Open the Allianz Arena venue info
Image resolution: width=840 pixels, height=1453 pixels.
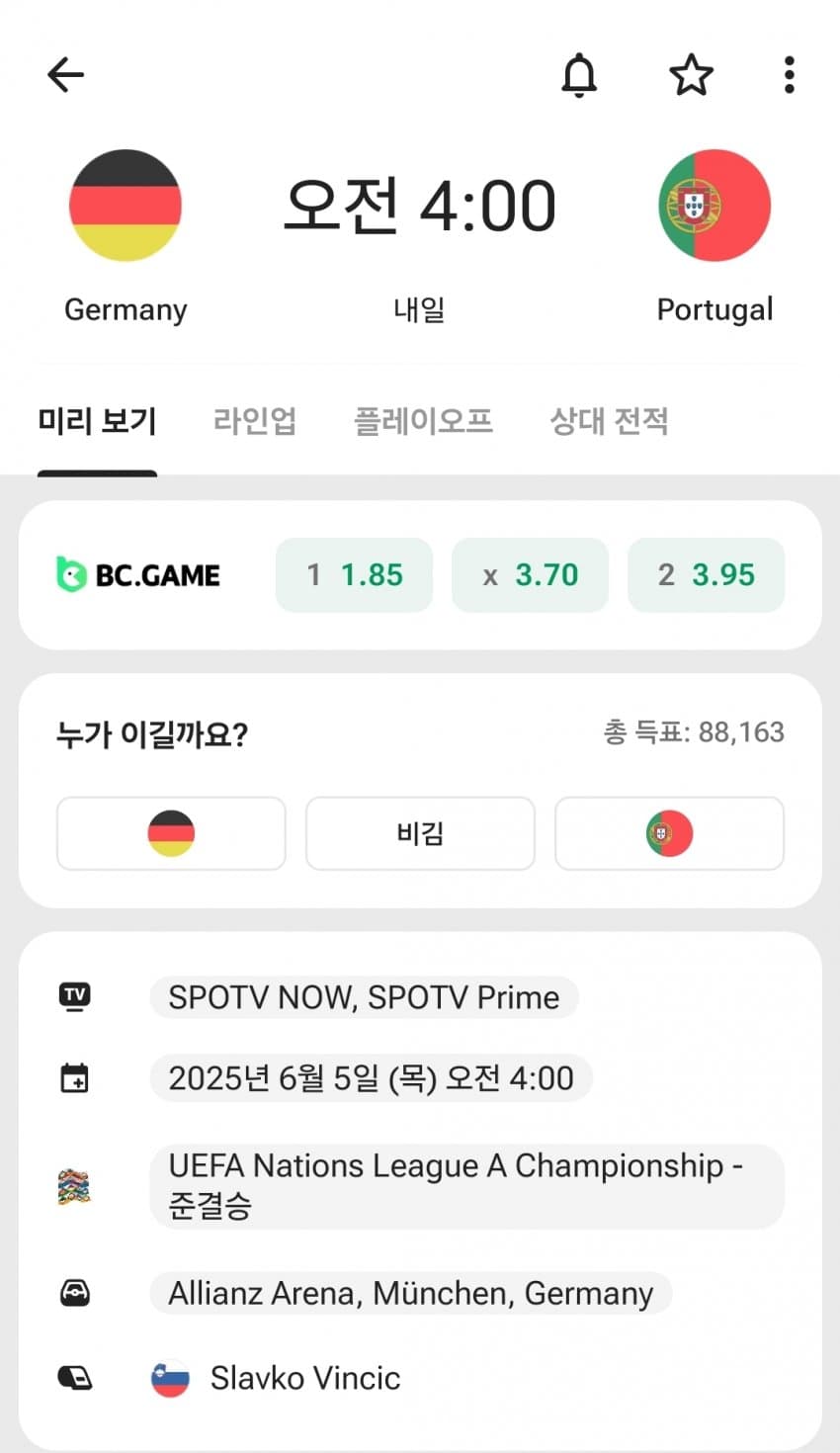pyautogui.click(x=410, y=1293)
